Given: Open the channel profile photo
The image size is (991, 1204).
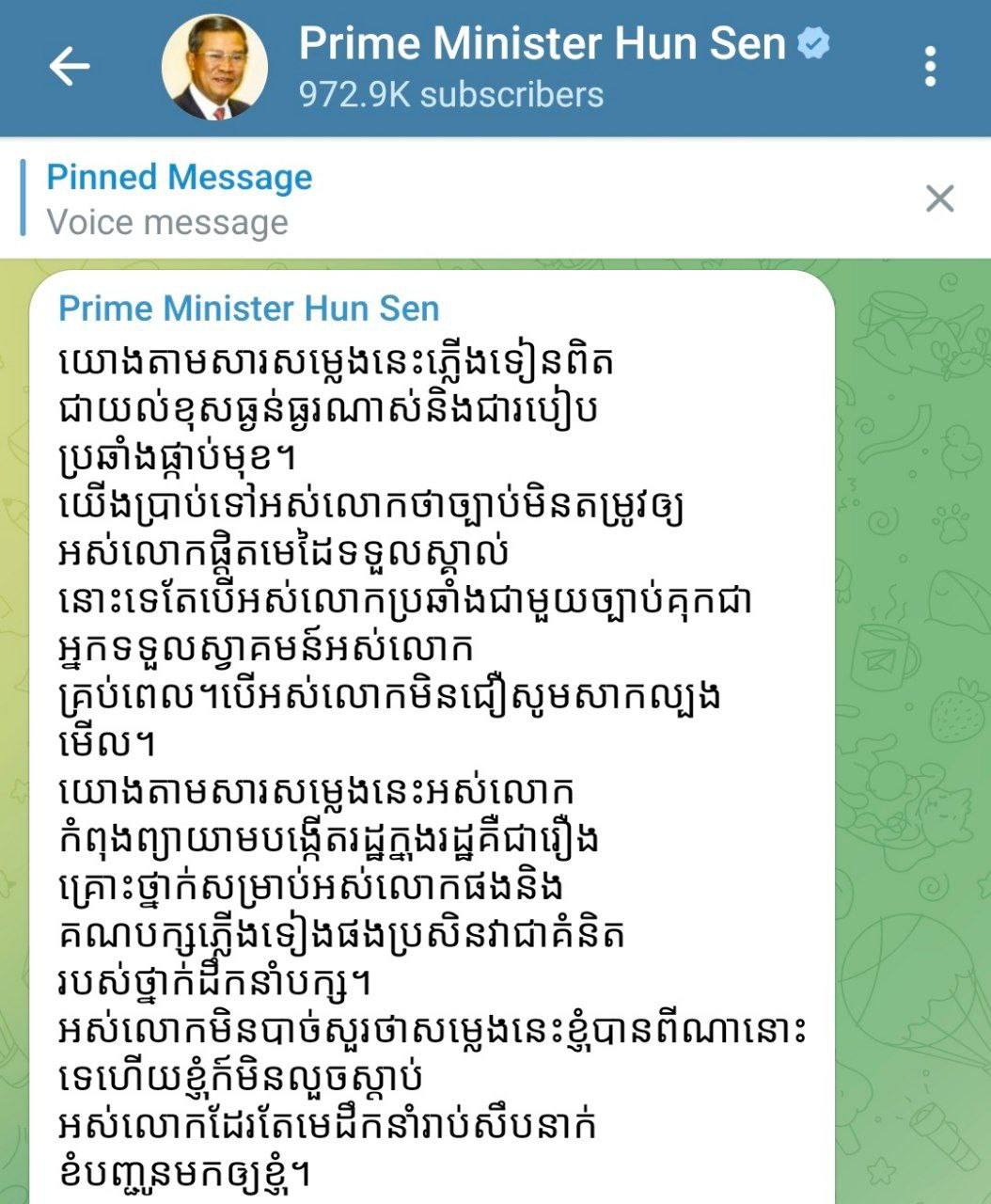Looking at the screenshot, I should (214, 67).
